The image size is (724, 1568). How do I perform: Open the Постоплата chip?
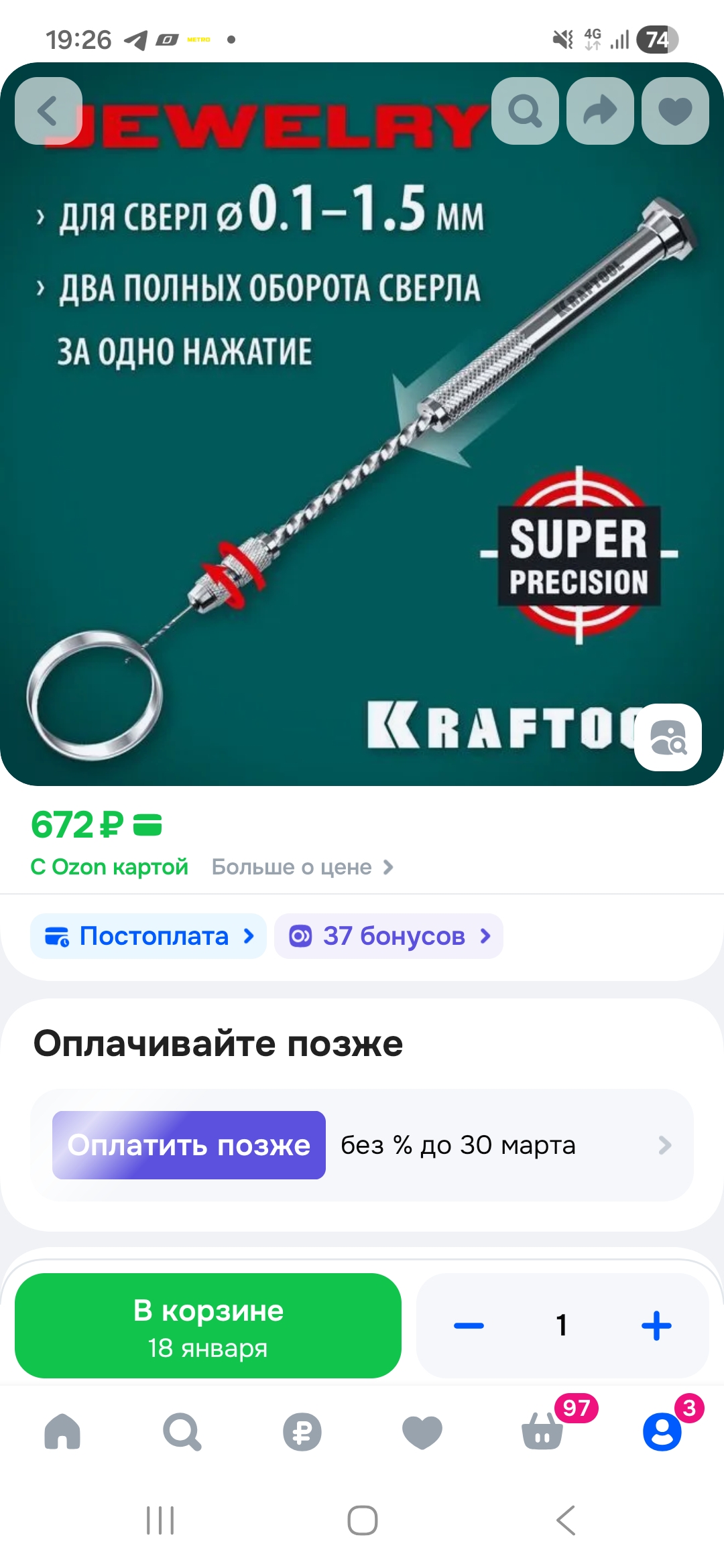click(149, 936)
